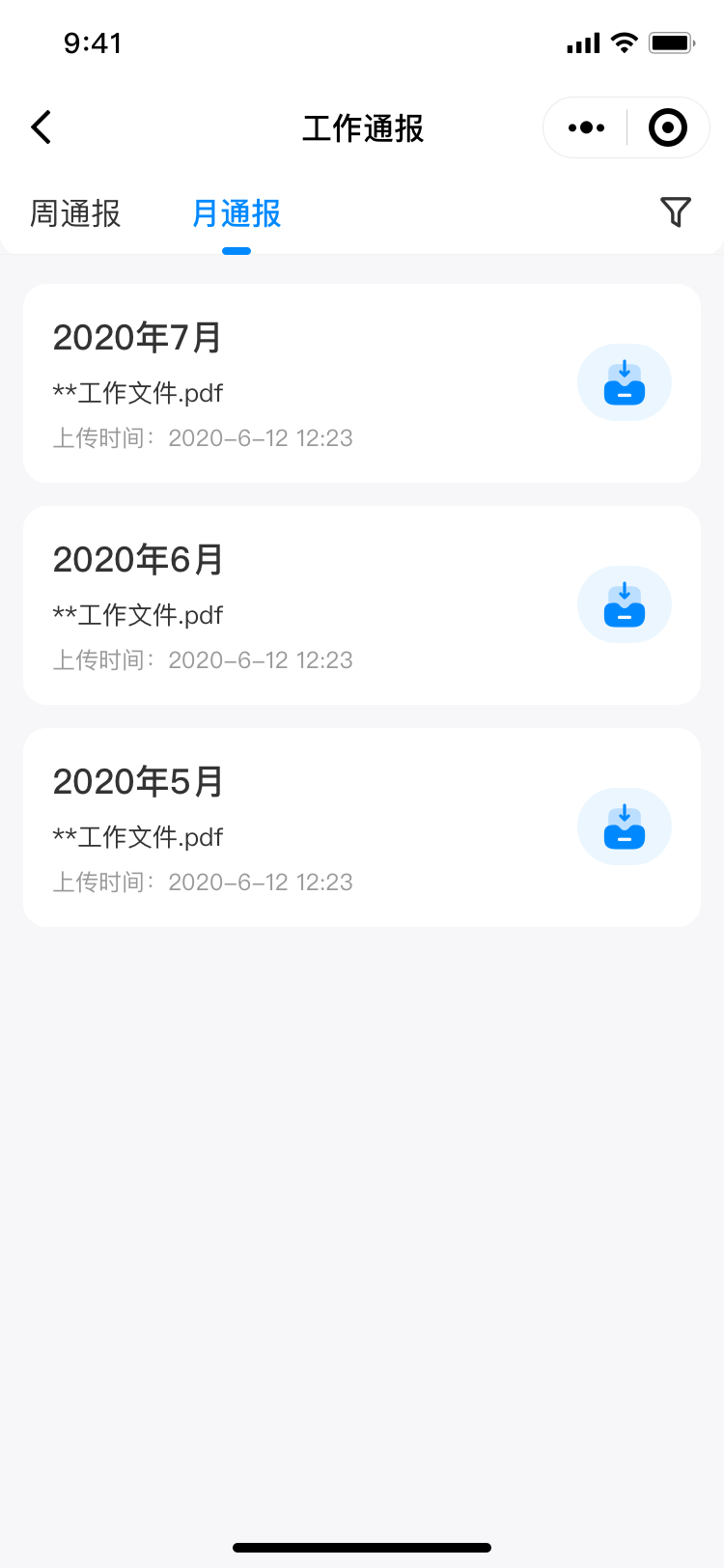Switch to the 周通报 tab
The height and width of the screenshot is (1568, 724).
click(75, 213)
